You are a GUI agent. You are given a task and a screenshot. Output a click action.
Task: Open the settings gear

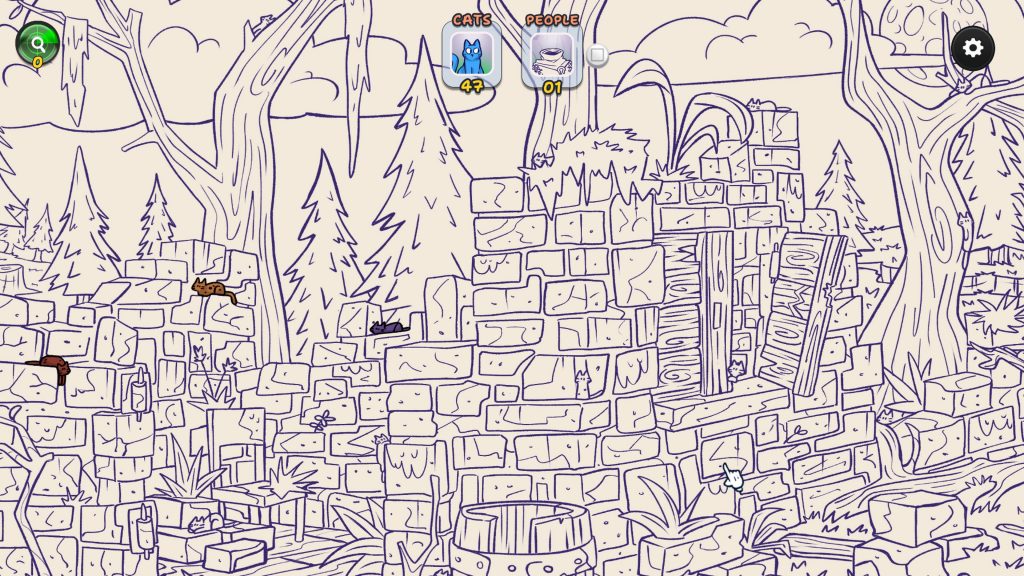click(x=972, y=48)
